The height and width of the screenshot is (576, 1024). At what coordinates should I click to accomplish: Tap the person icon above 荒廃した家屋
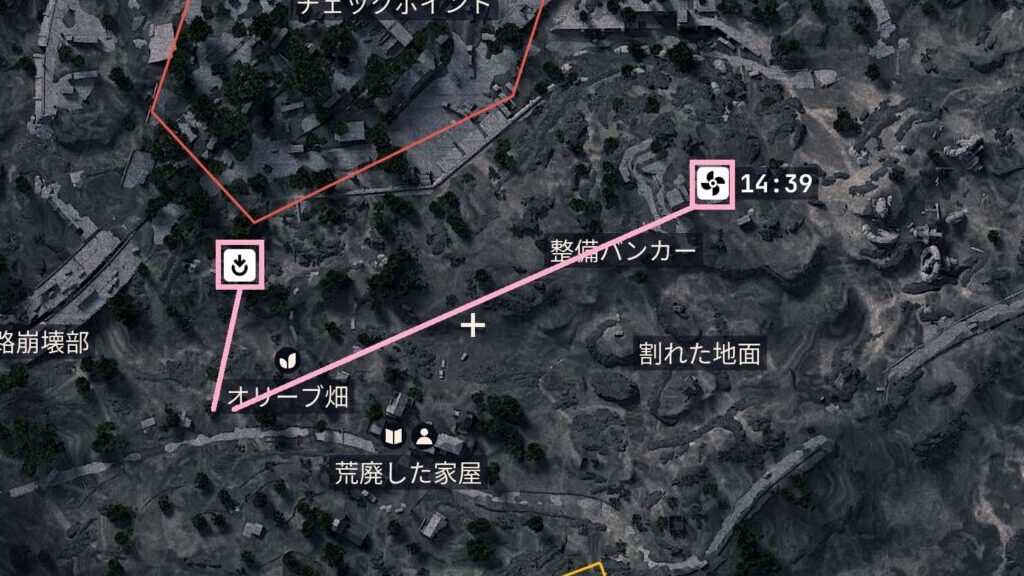[x=424, y=435]
